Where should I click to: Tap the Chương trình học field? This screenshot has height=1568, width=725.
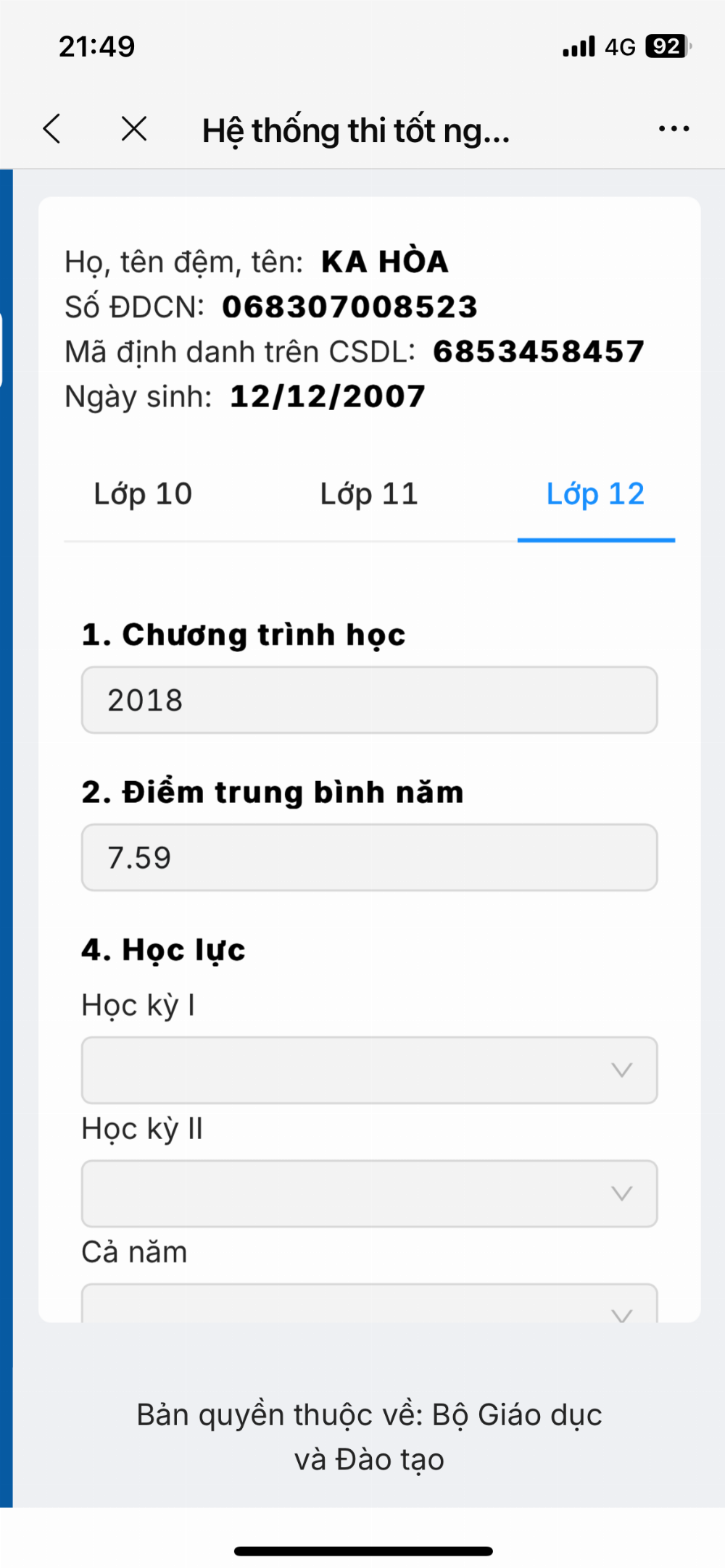pos(370,700)
